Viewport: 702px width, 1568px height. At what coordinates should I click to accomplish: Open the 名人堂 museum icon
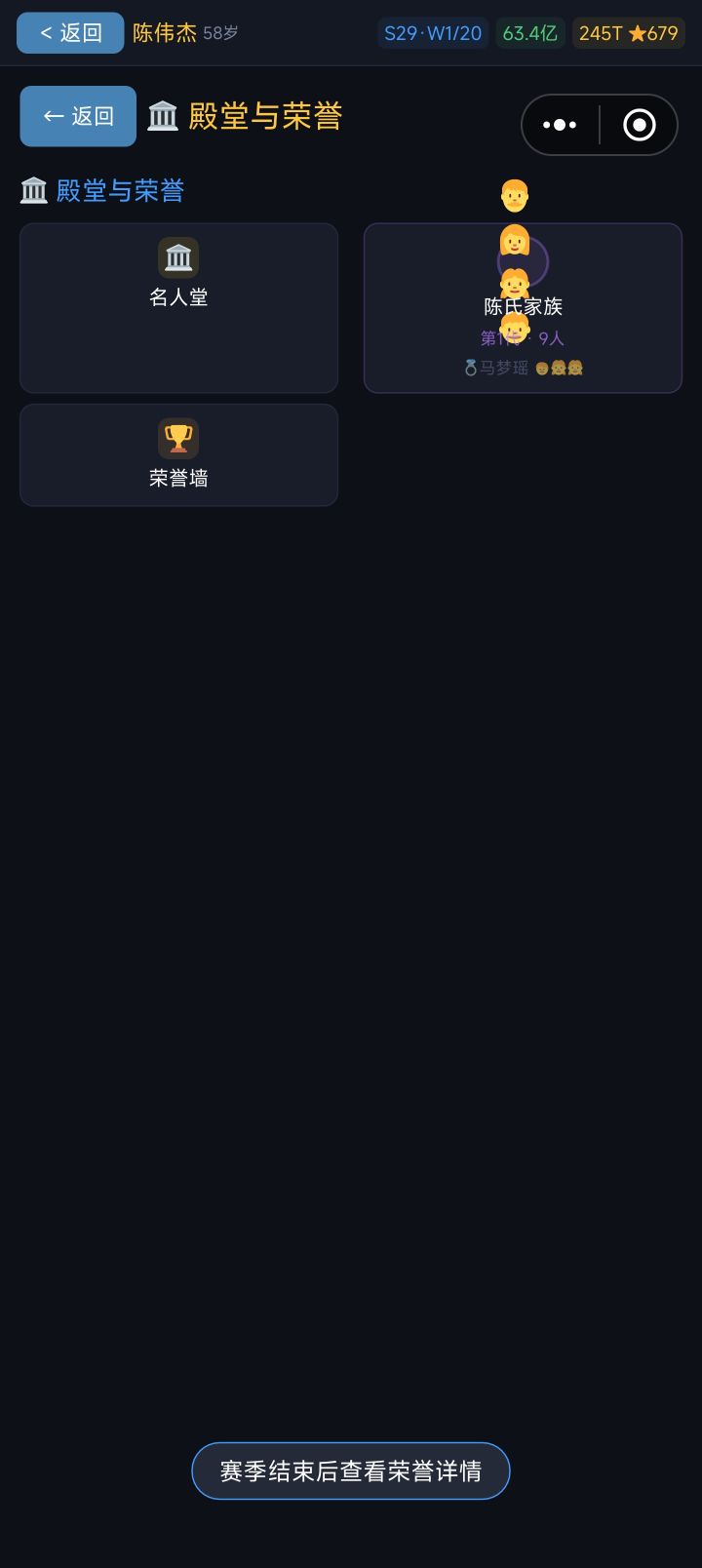[x=178, y=256]
